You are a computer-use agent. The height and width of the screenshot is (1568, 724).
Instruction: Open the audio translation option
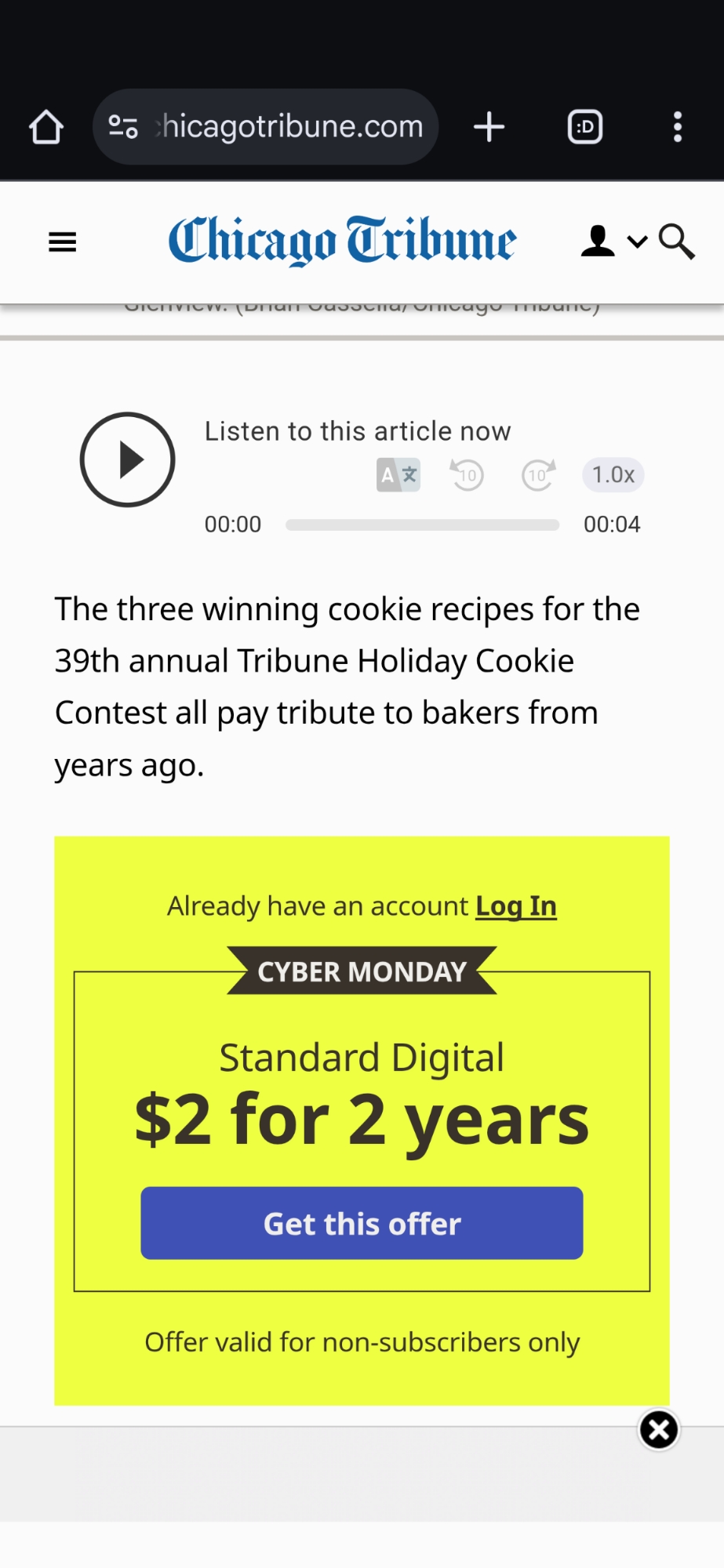pyautogui.click(x=398, y=475)
